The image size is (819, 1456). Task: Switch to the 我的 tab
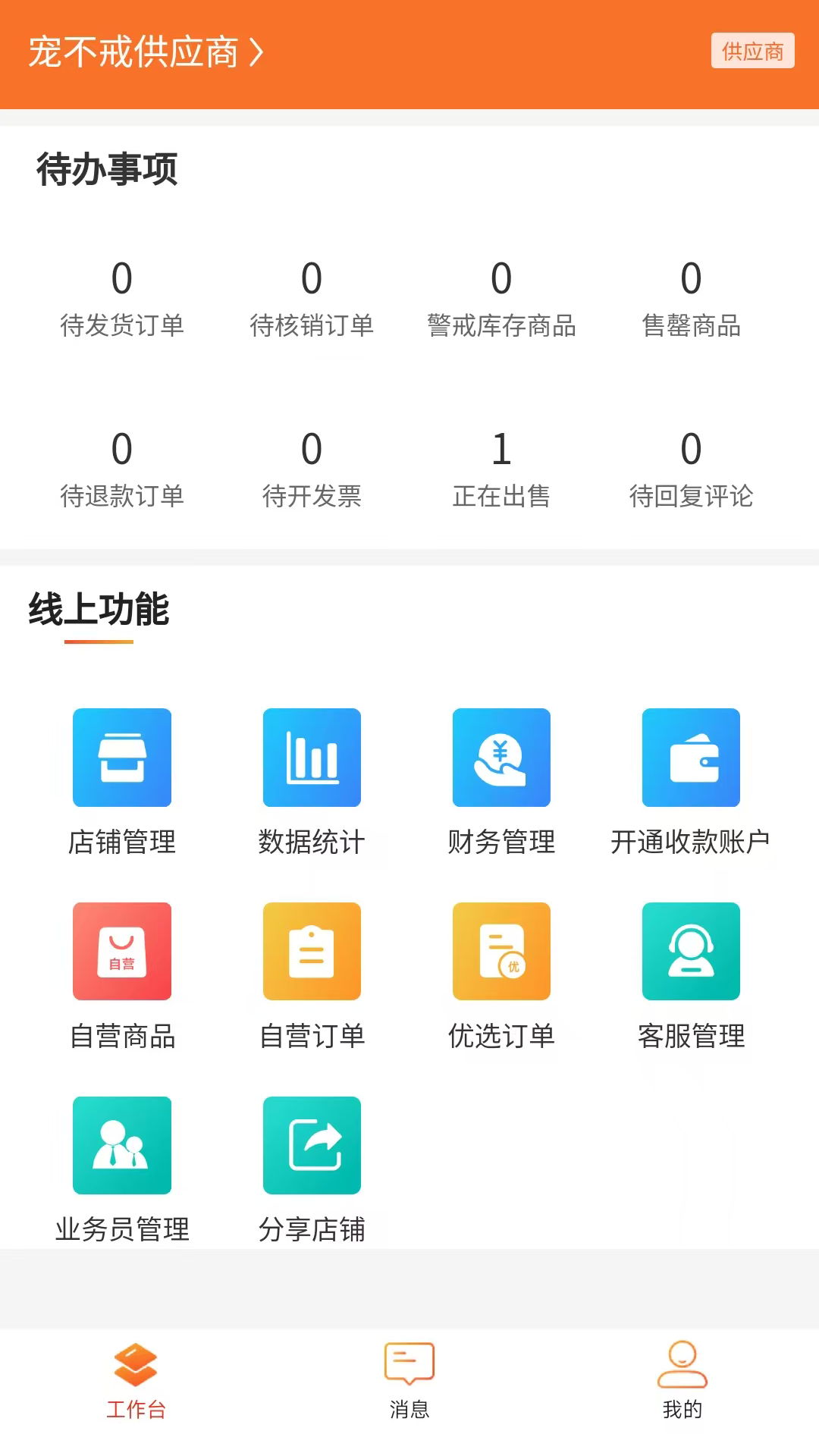682,1381
